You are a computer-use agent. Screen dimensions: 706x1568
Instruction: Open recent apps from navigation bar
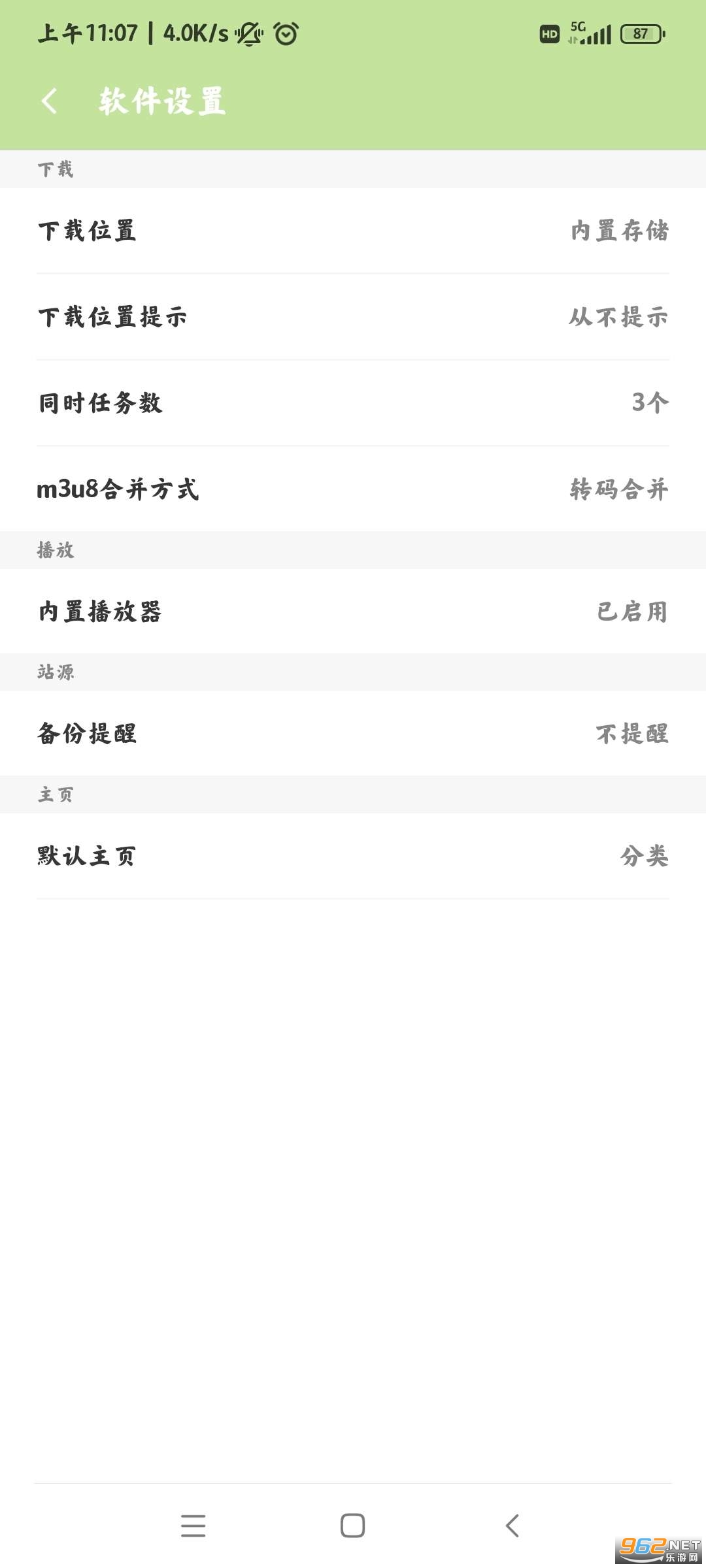click(193, 1526)
